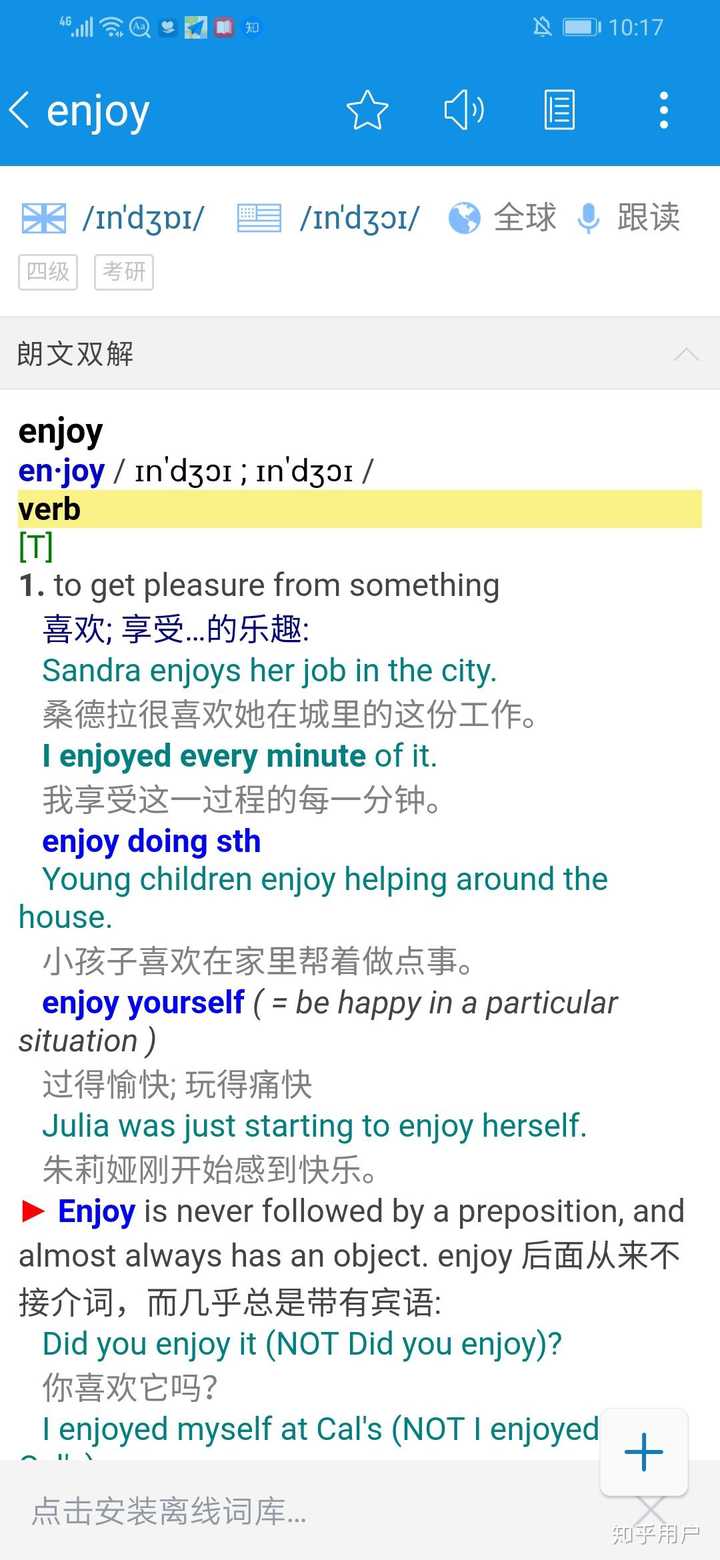Play the American flag pronunciation
The width and height of the screenshot is (720, 1560).
[x=258, y=217]
